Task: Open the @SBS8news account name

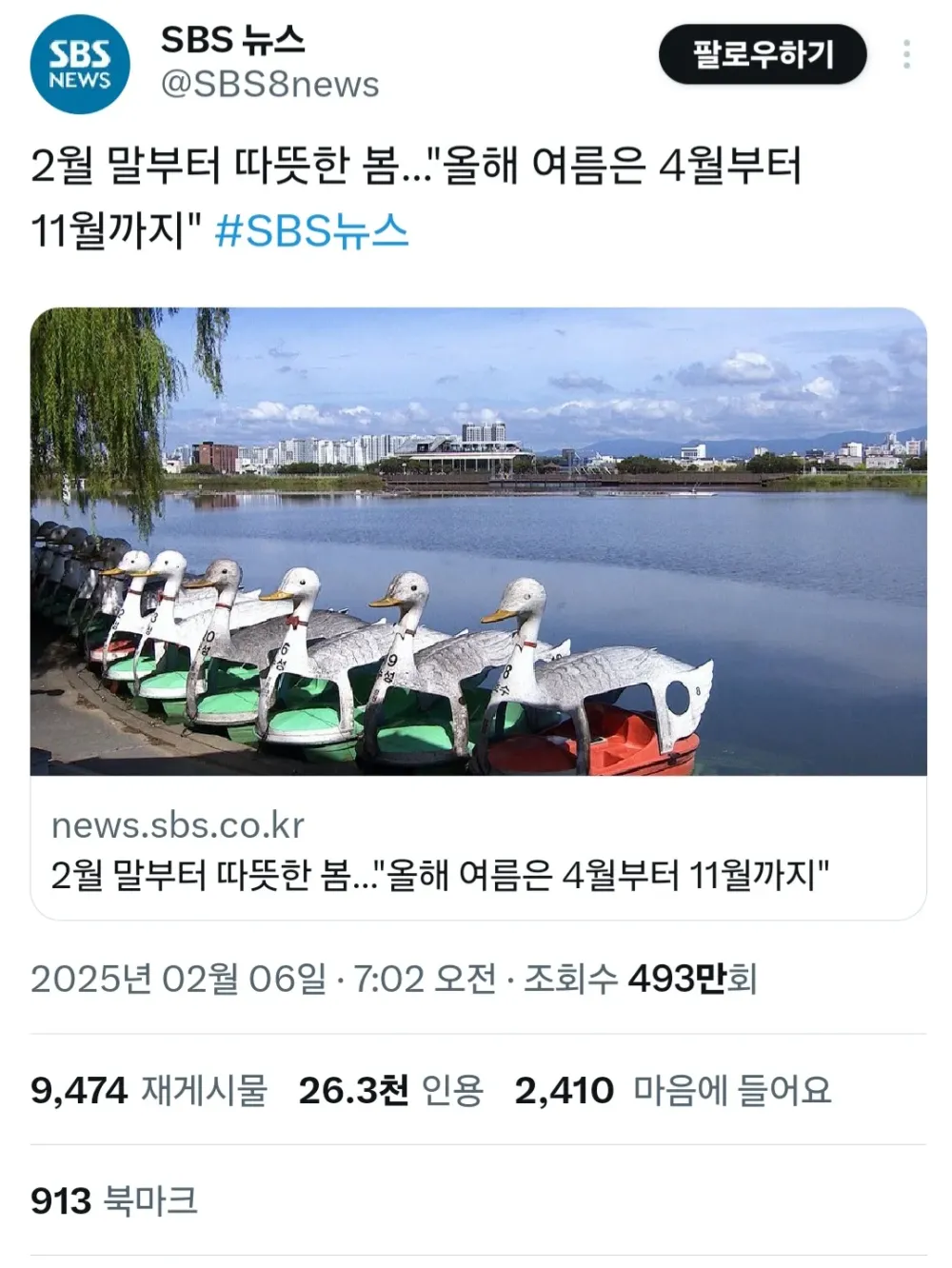Action: [x=269, y=85]
